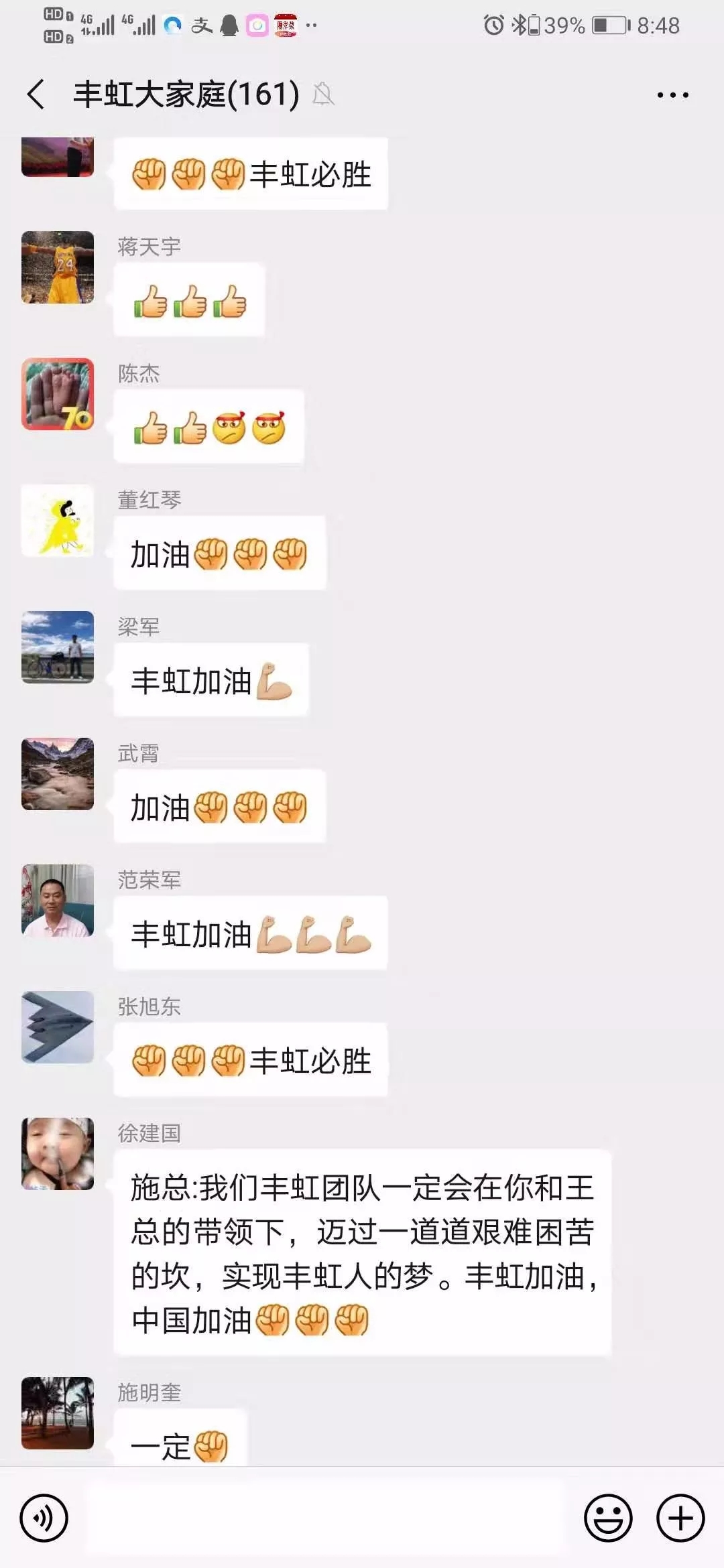Open the emoji sticker panel
Image resolution: width=724 pixels, height=1568 pixels.
coord(608,1518)
